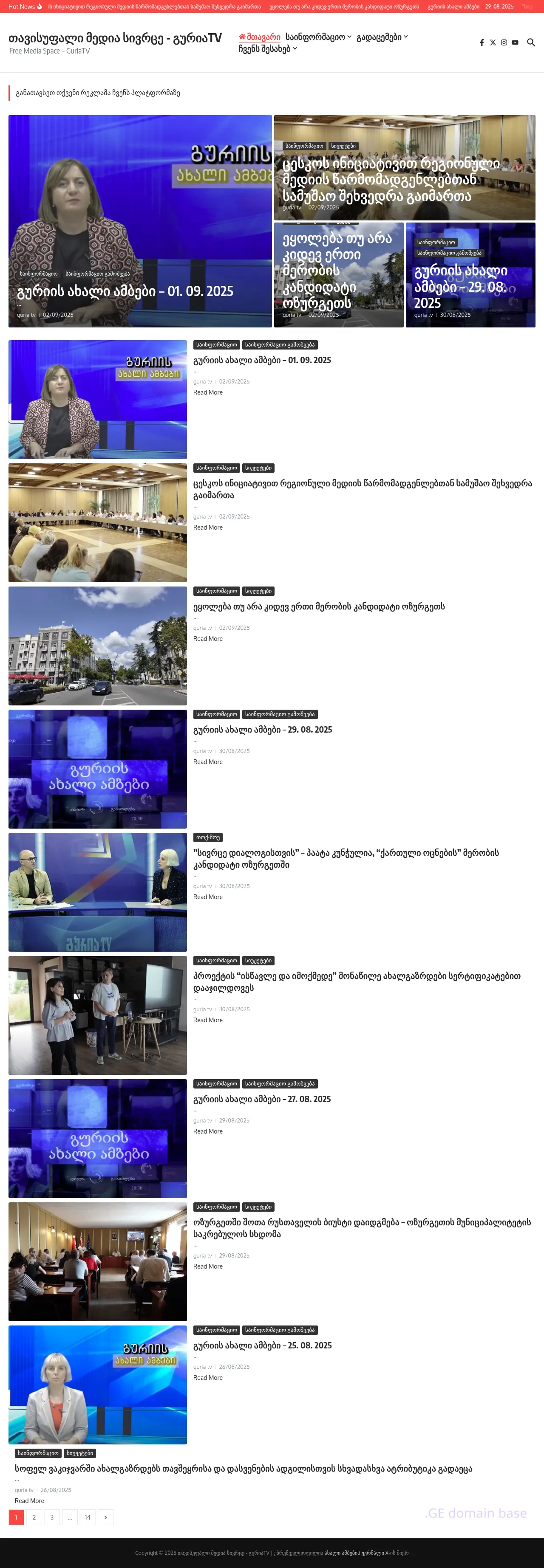Open thumbnail of გურიის ახალი ამბები – 25. 08. 2025
544x1568 pixels.
97,1385
